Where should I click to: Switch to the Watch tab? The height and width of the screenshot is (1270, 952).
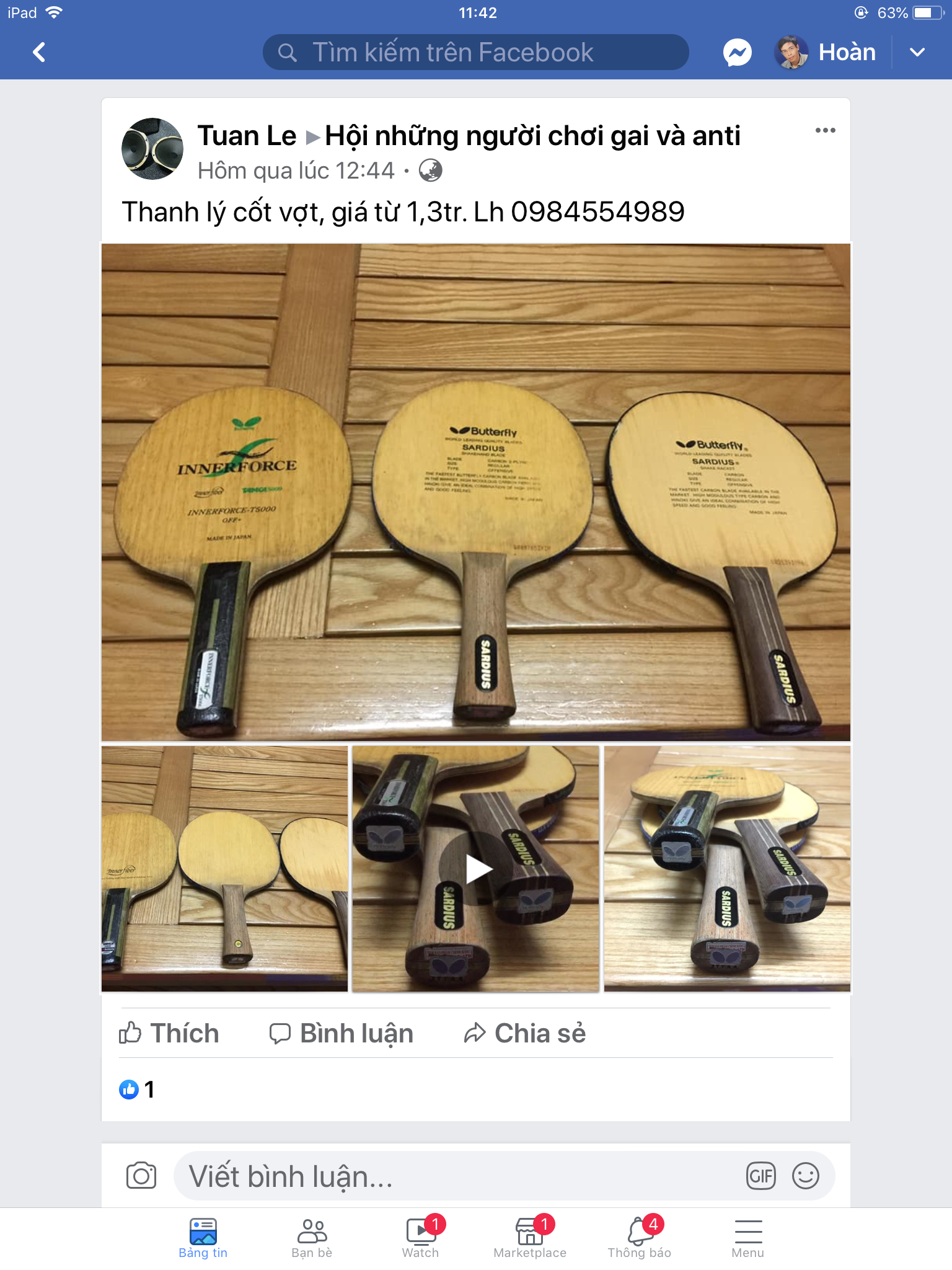420,1238
